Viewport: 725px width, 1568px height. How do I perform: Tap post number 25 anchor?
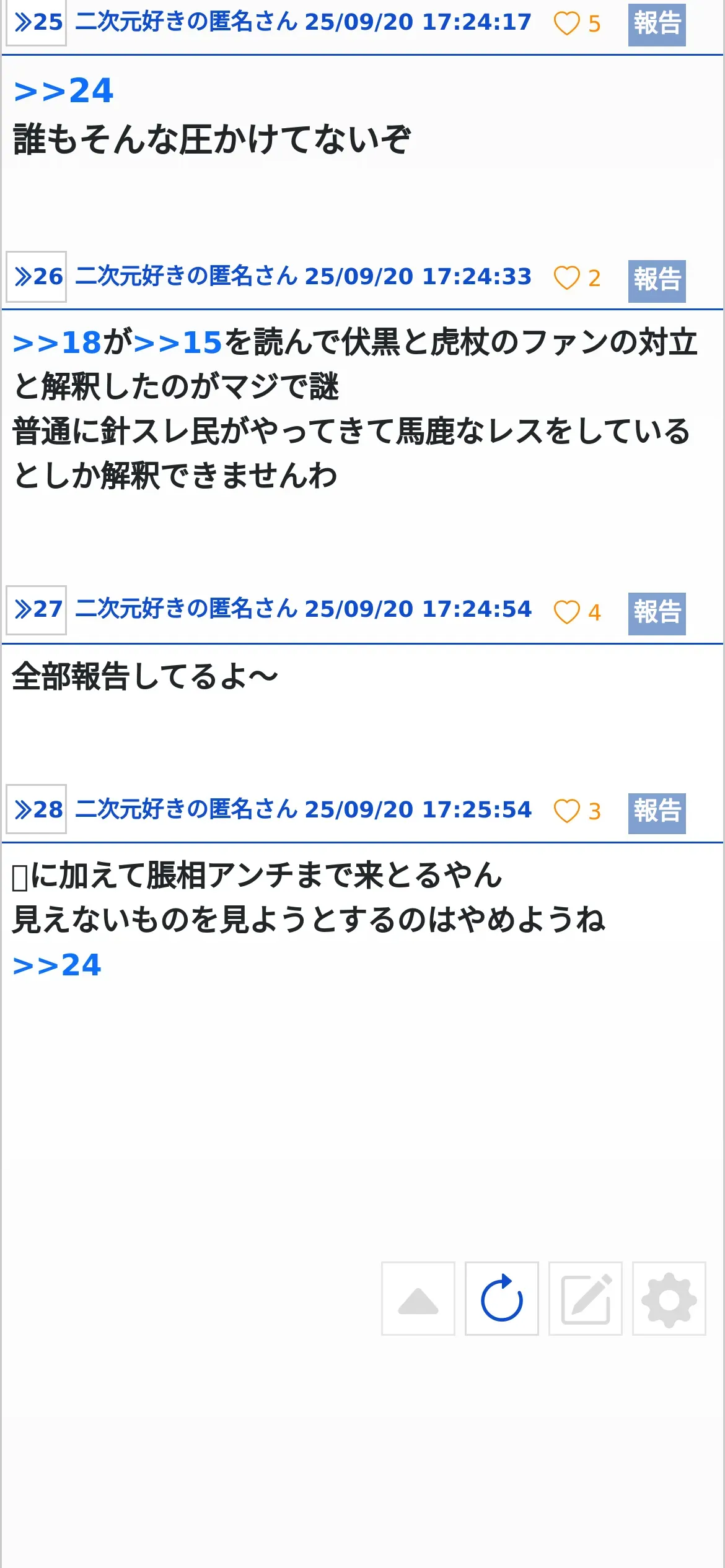click(37, 23)
